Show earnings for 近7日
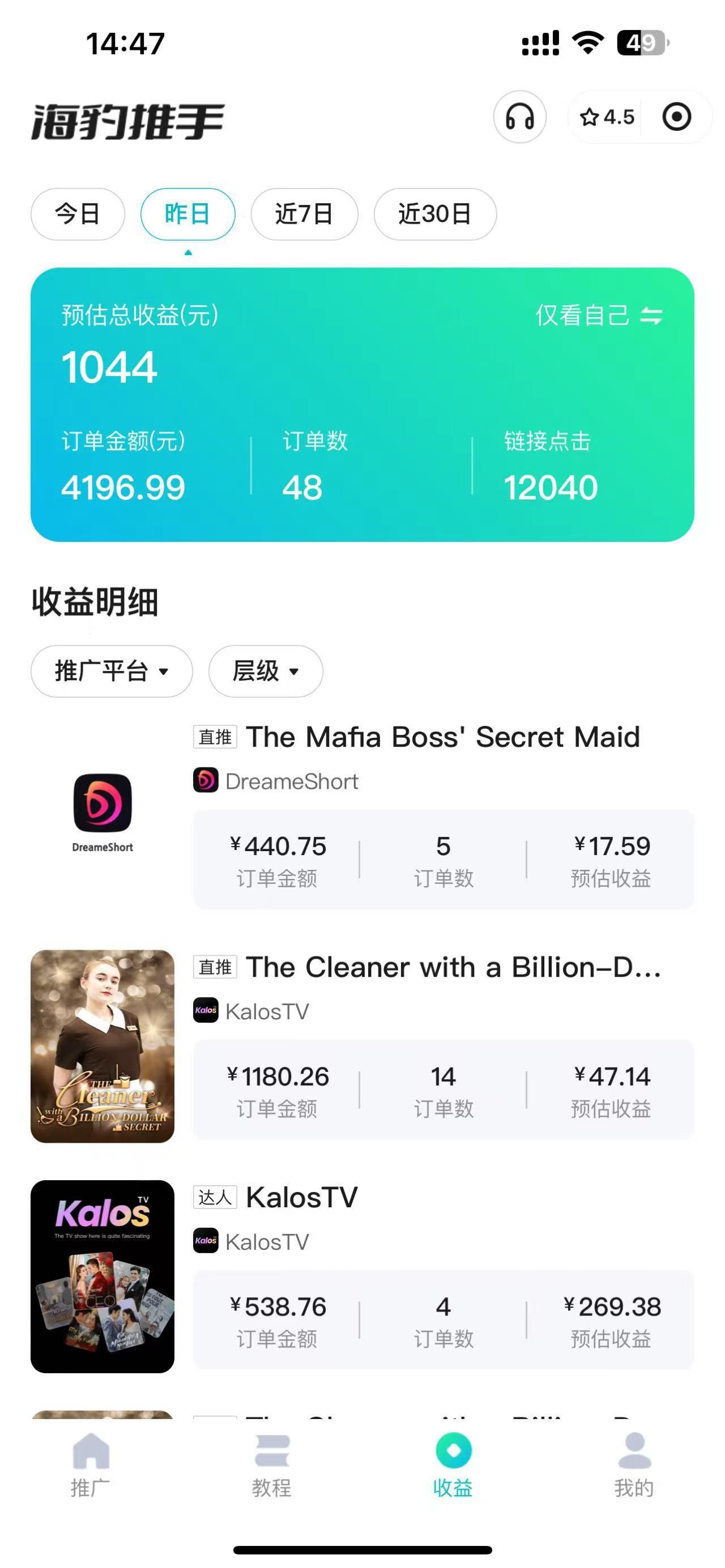Image resolution: width=725 pixels, height=1568 pixels. (x=304, y=214)
